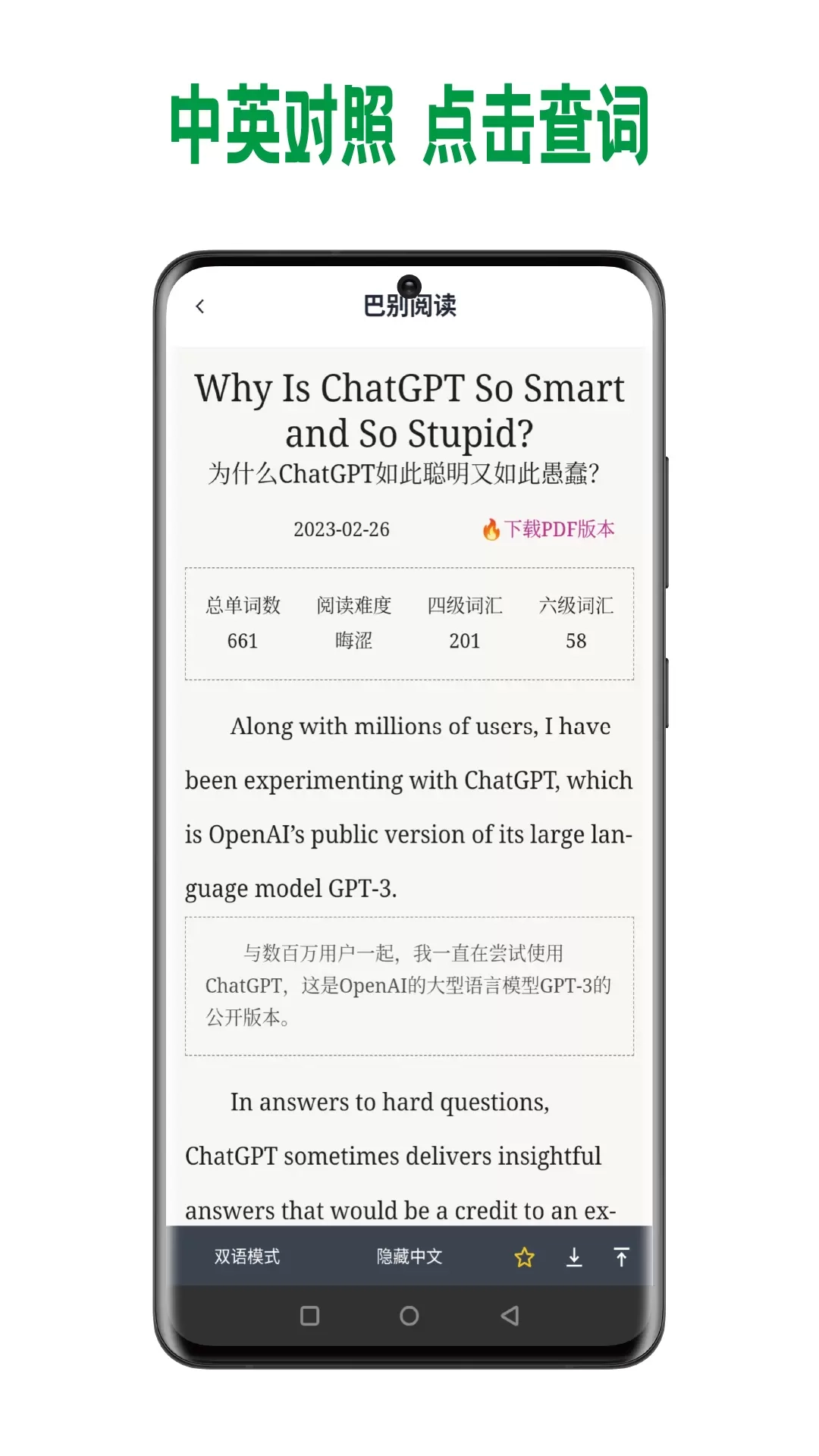Select the 四级词汇 count 201
This screenshot has width=819, height=1456.
(x=465, y=641)
